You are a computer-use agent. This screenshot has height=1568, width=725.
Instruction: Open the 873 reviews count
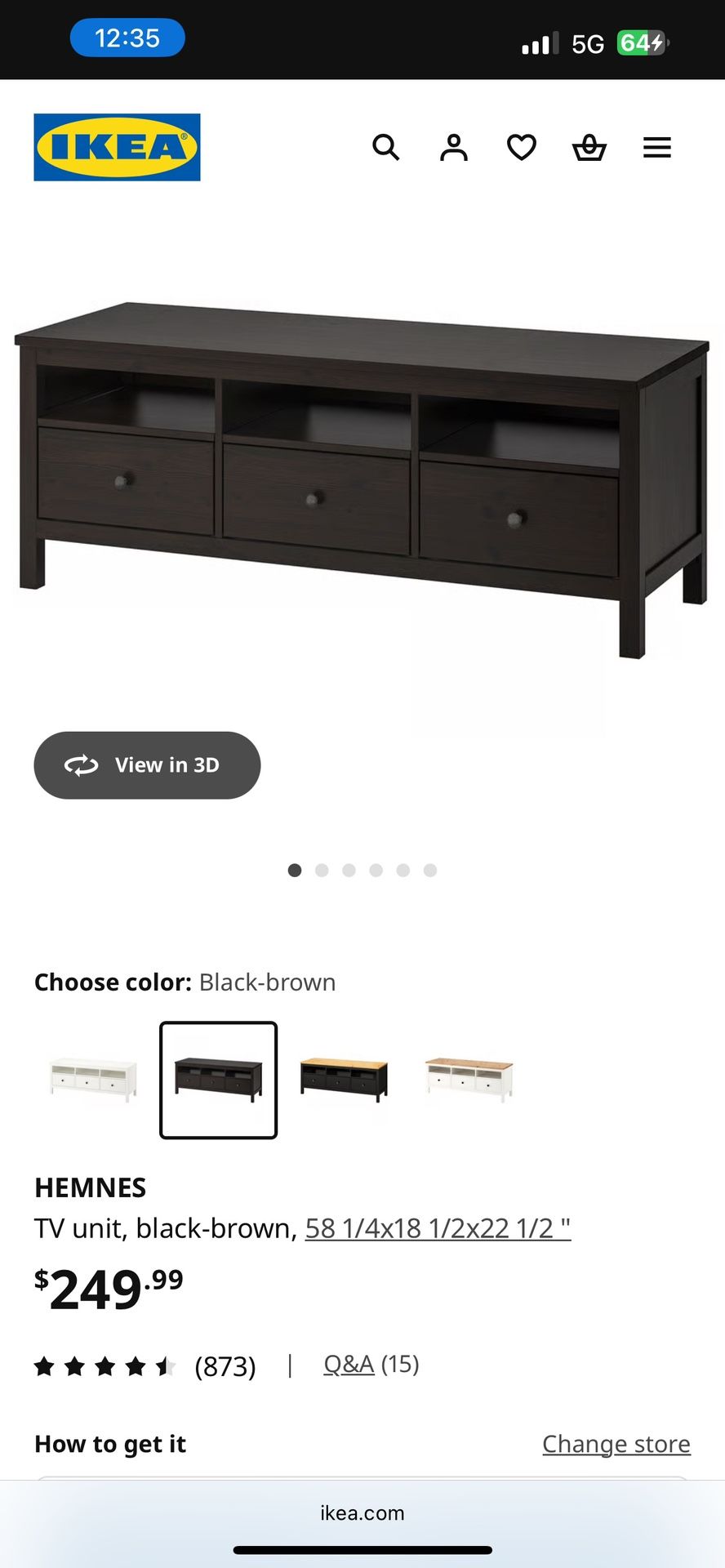pos(226,1364)
